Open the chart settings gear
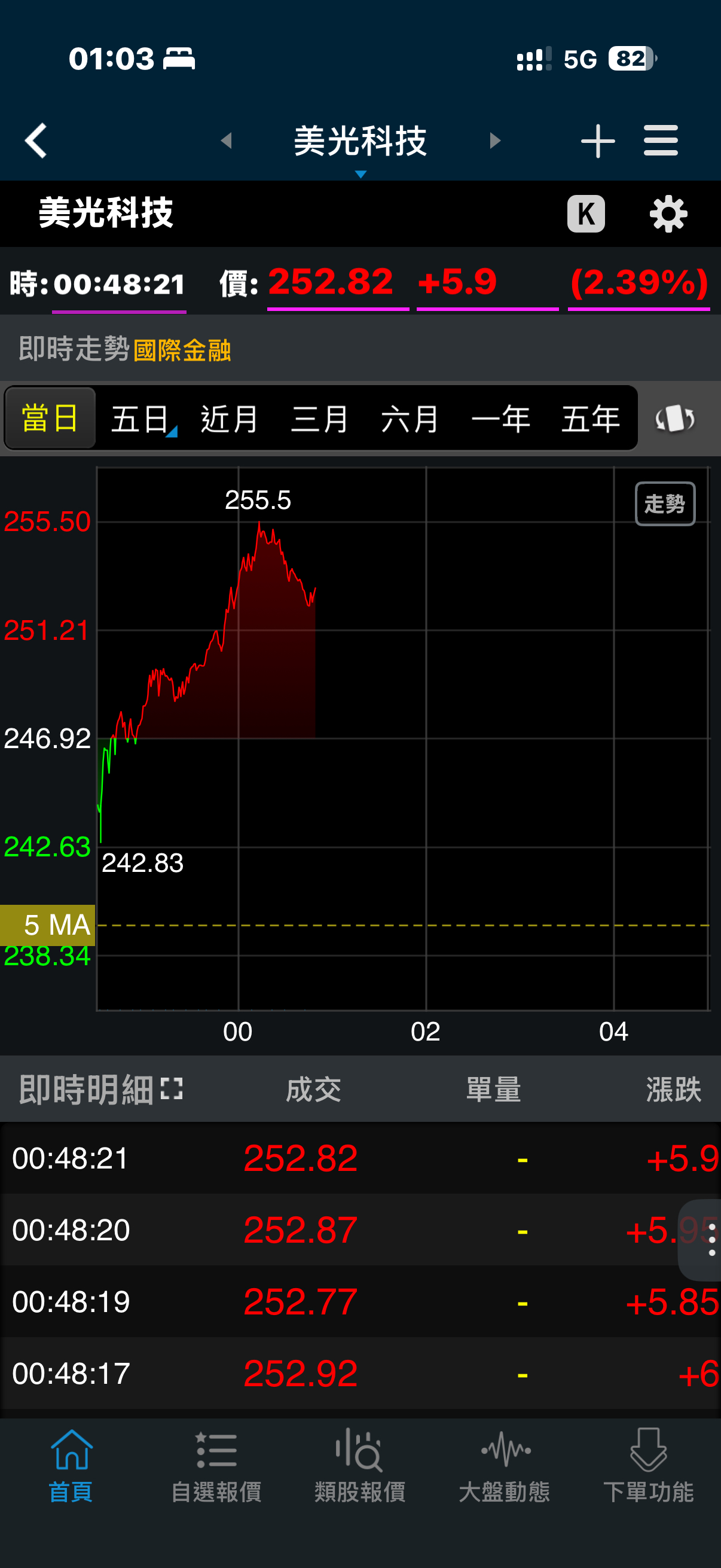This screenshot has width=721, height=1568. 668,213
